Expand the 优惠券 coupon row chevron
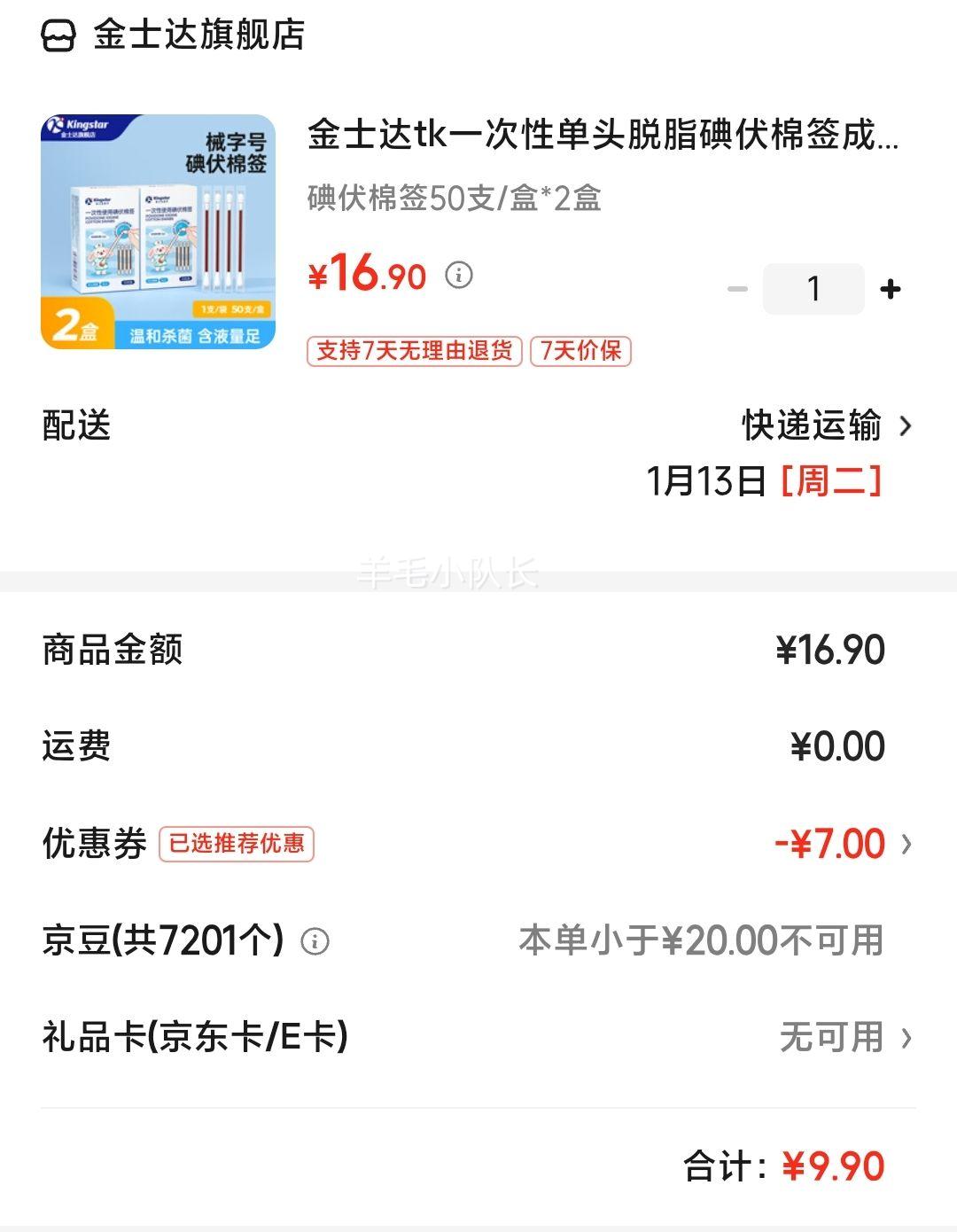 coord(905,846)
